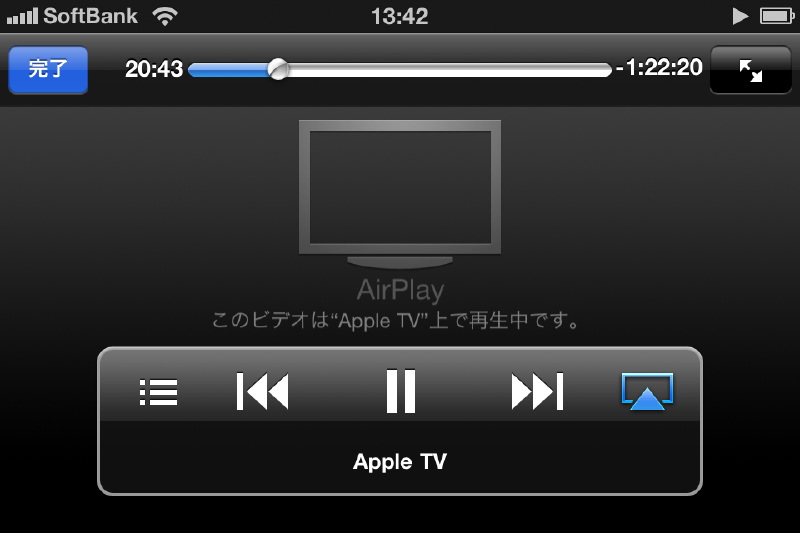Skip forward to next track
The height and width of the screenshot is (533, 800).
coord(537,392)
